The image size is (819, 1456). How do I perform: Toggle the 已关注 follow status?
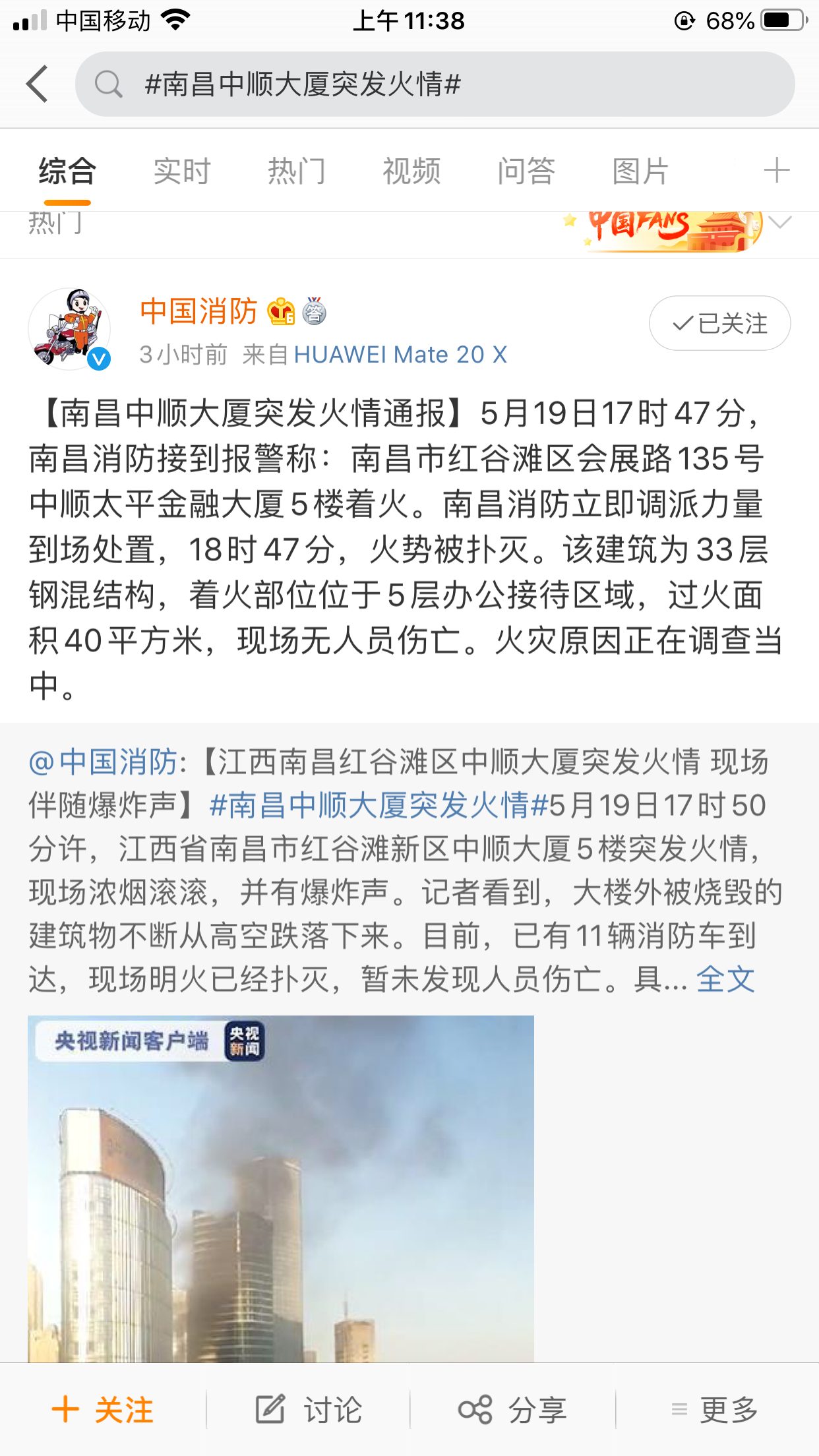click(719, 323)
